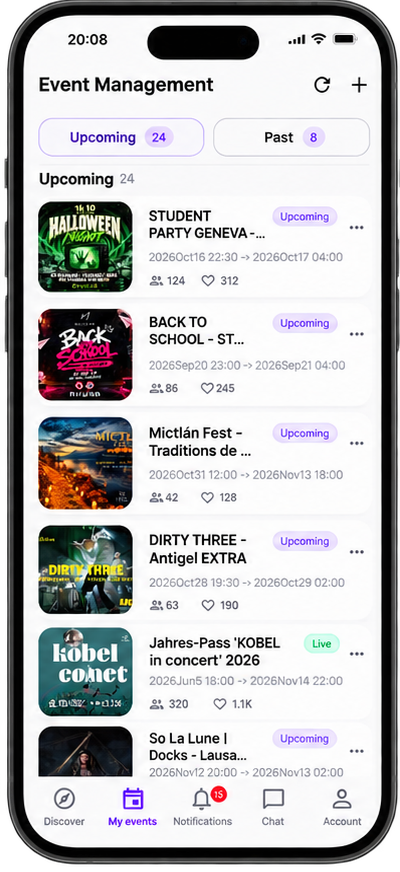
Task: Open the Account tab
Action: pyautogui.click(x=342, y=806)
